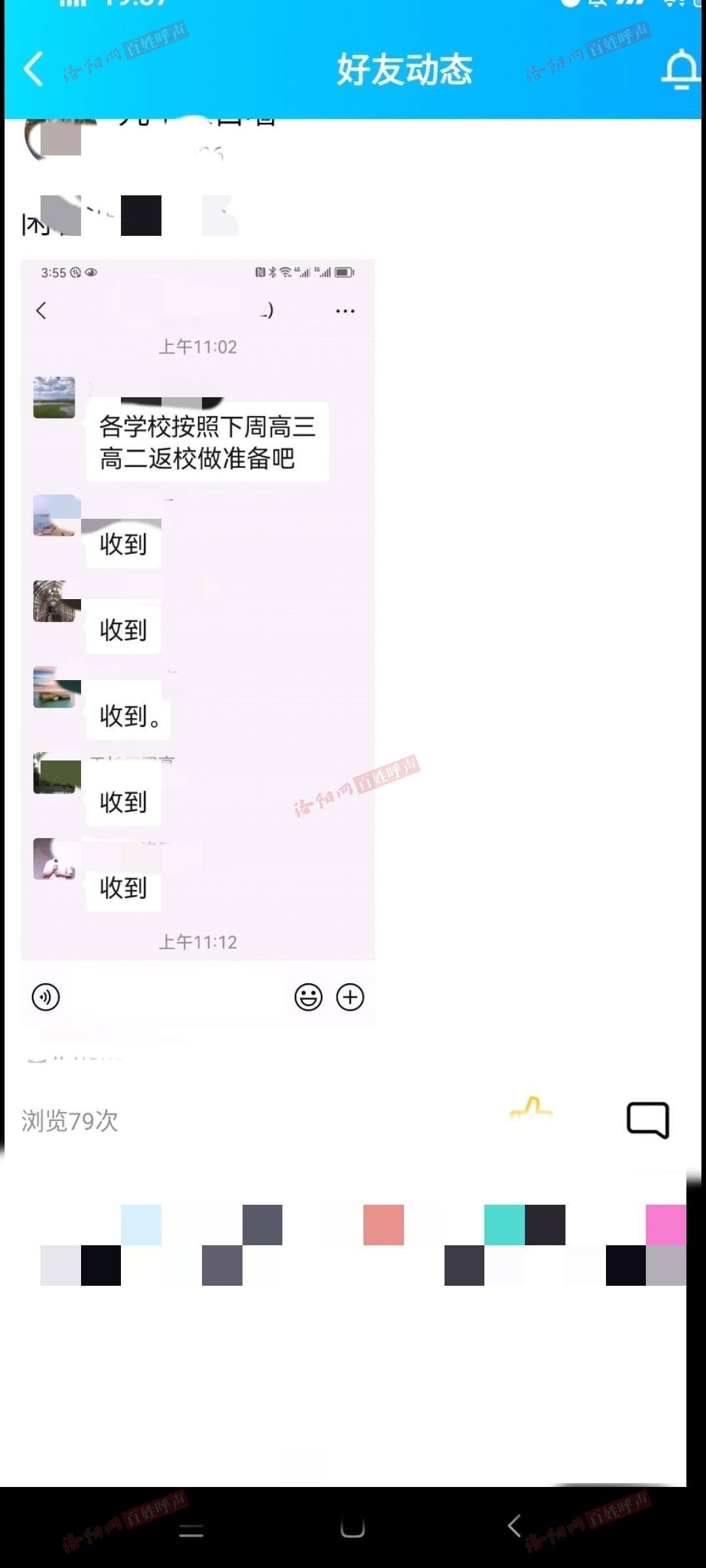Open the notifications bell icon
This screenshot has height=1568, width=706.
pyautogui.click(x=681, y=68)
